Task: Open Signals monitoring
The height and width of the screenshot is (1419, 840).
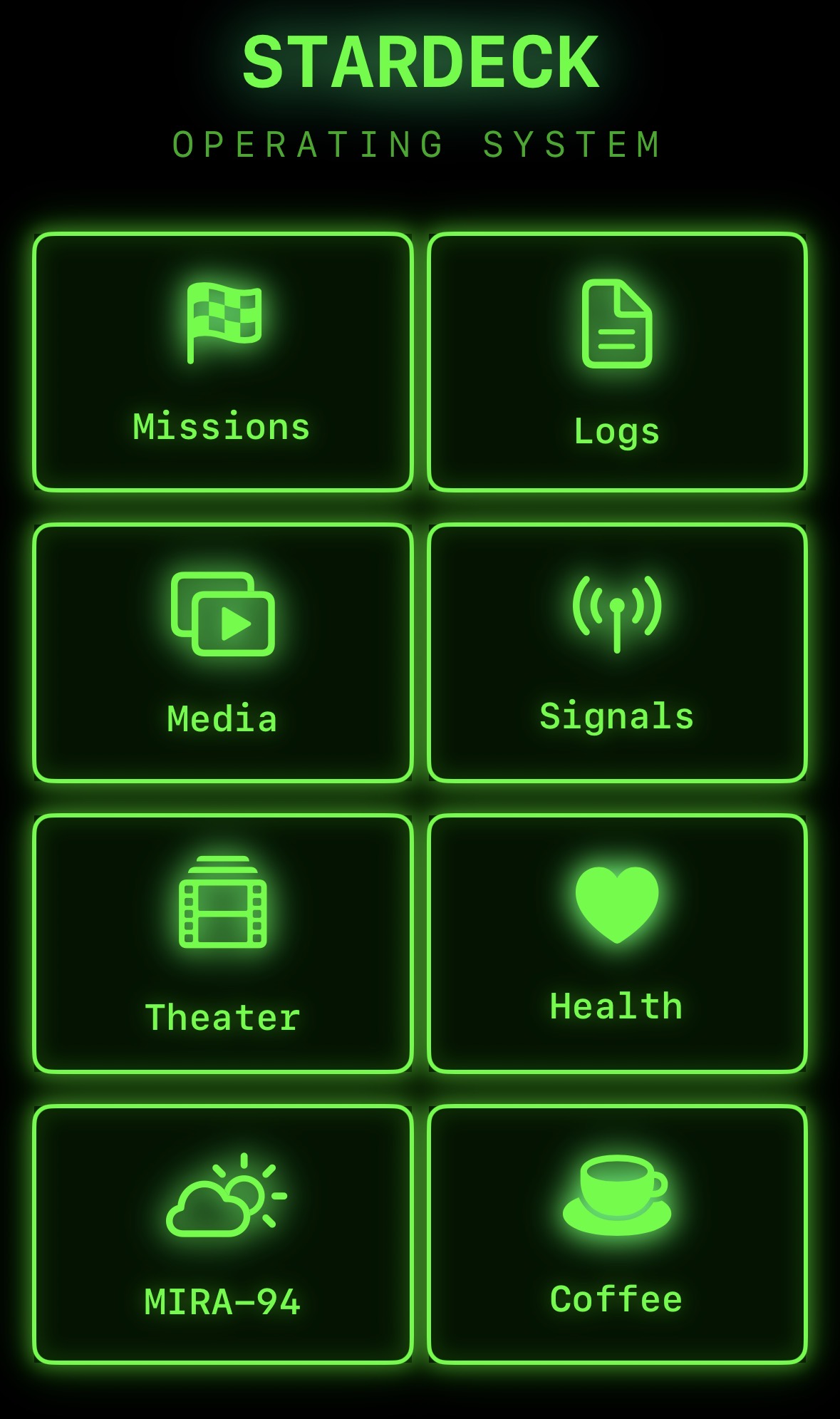Action: coord(616,650)
